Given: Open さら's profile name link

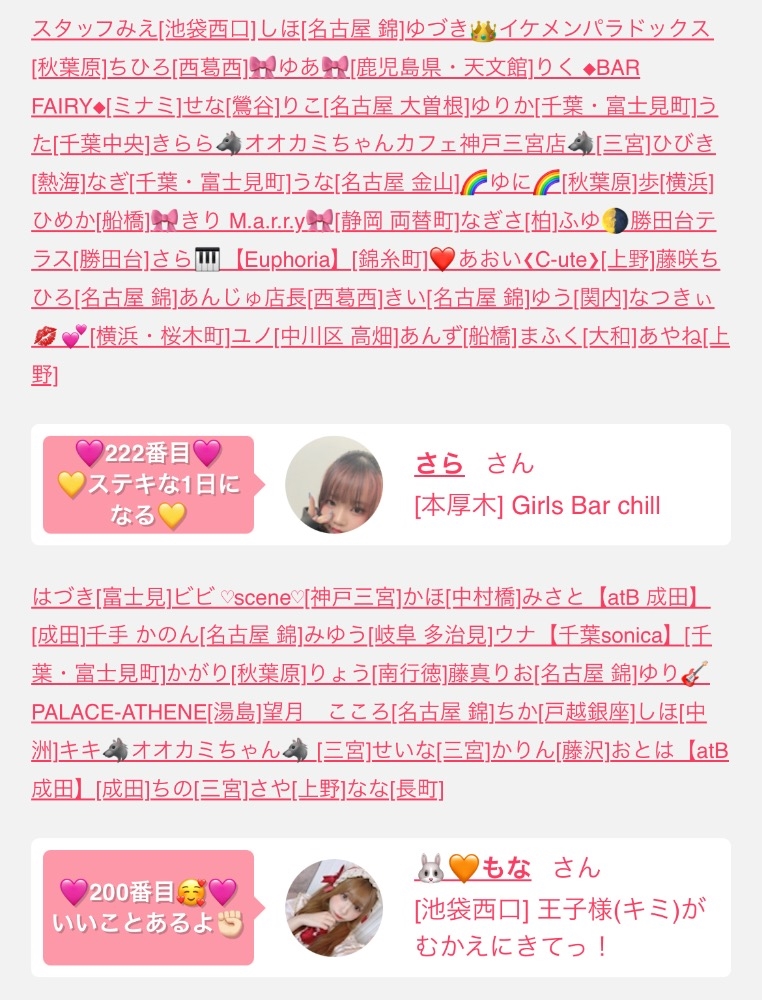Looking at the screenshot, I should coord(439,464).
